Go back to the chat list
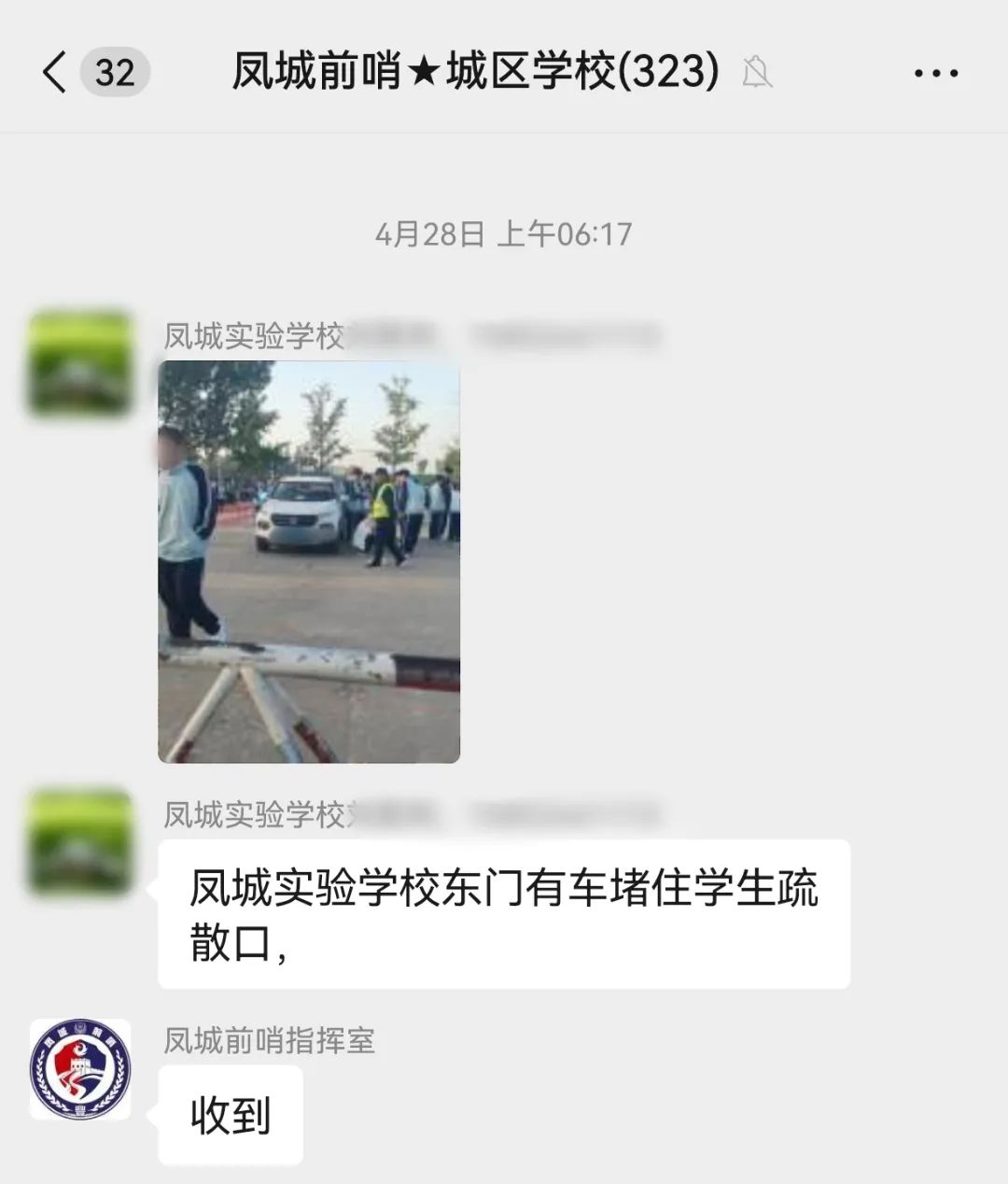Screen dimensions: 1008x1184 click(x=56, y=72)
